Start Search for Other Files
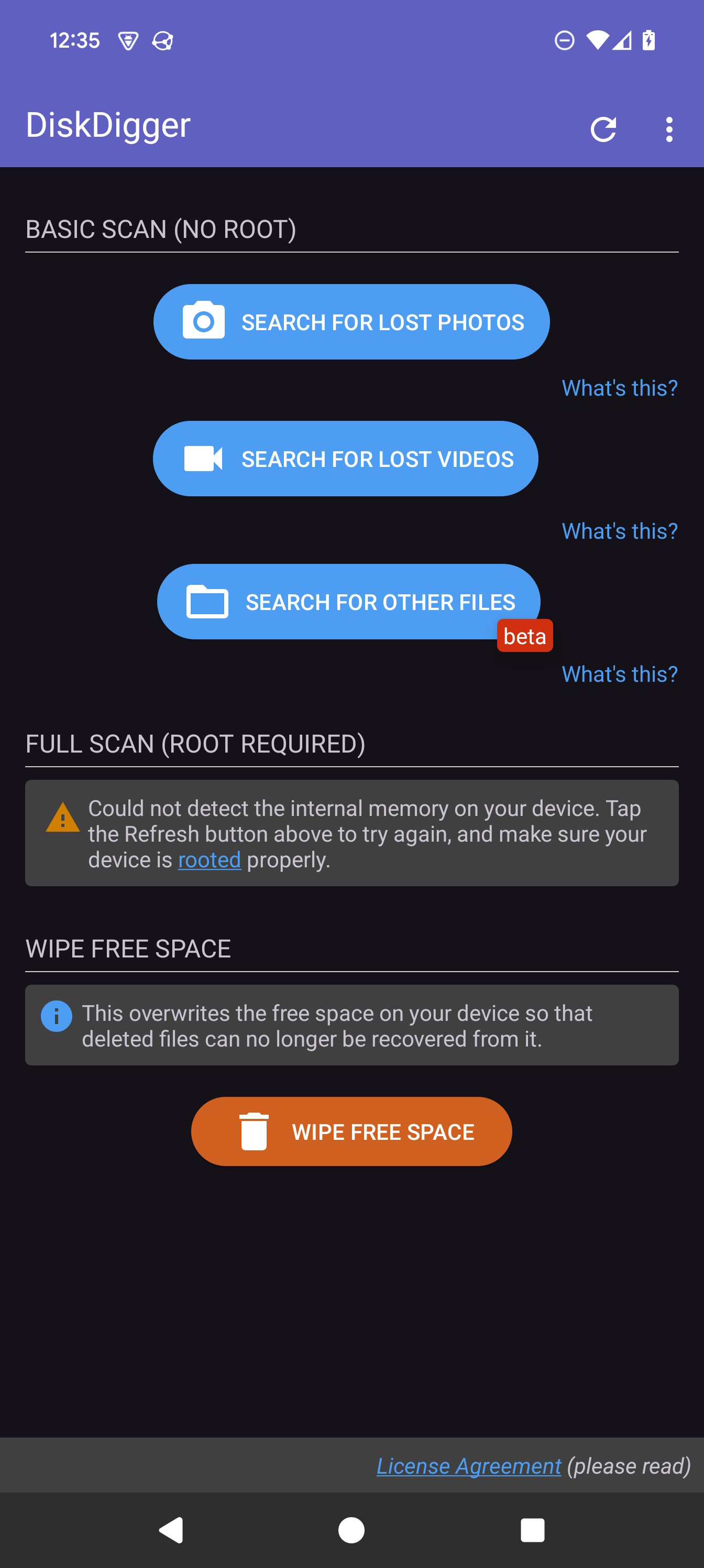Screen dimensions: 704x1568 tap(348, 602)
